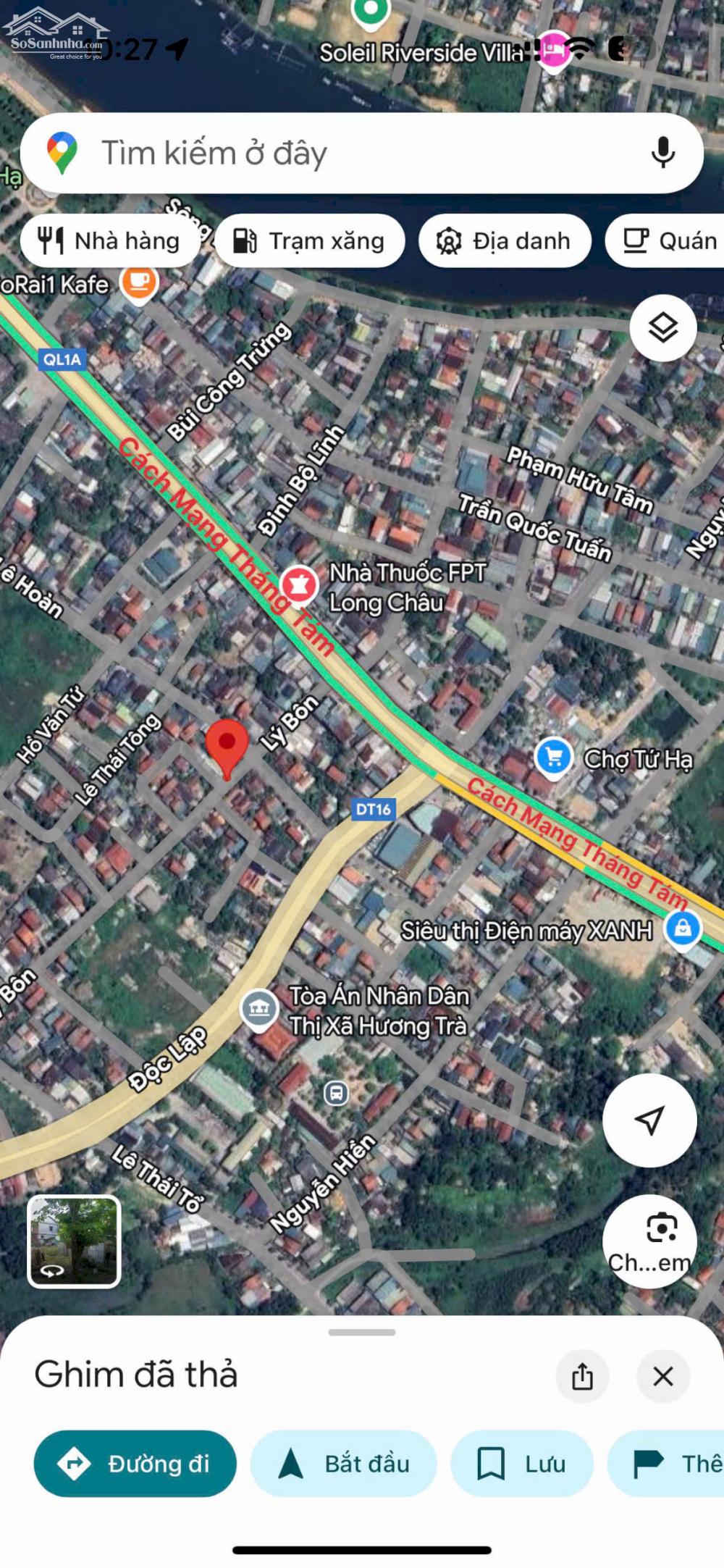Image resolution: width=724 pixels, height=1568 pixels.
Task: Tap the Soleil Riverside Villa marker
Action: [x=371, y=11]
